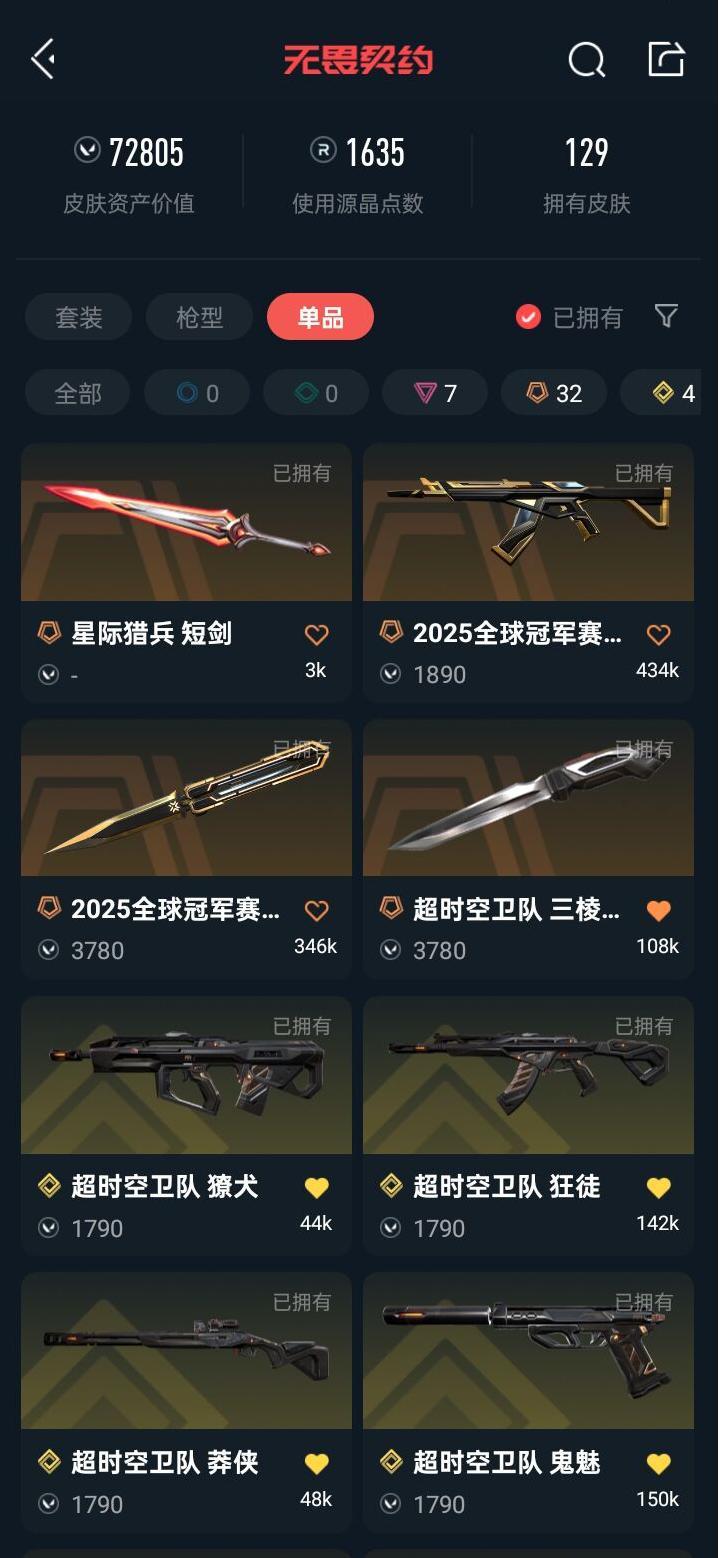The height and width of the screenshot is (1558, 720).
Task: Open the funnel filter icon
Action: point(666,316)
